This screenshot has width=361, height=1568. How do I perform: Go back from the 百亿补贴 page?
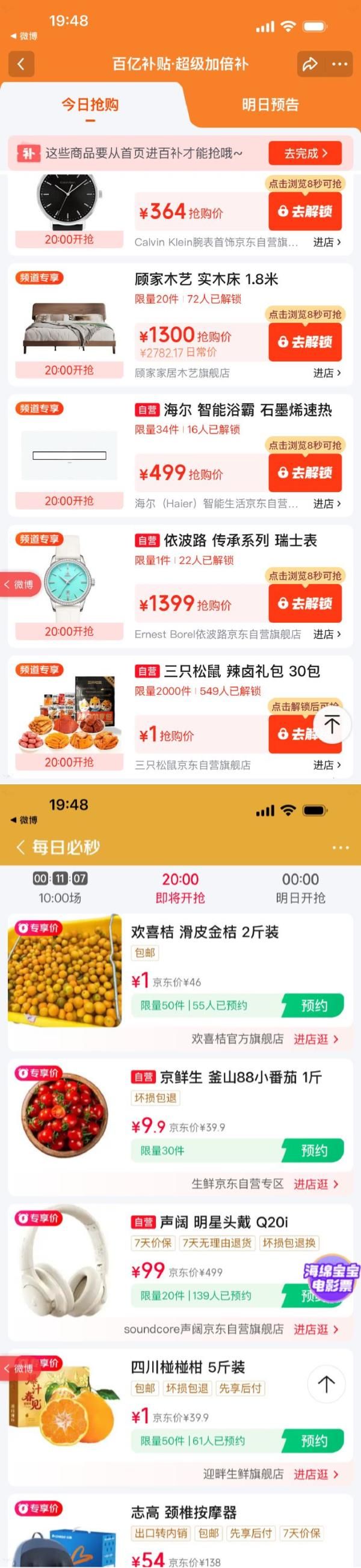(x=20, y=64)
